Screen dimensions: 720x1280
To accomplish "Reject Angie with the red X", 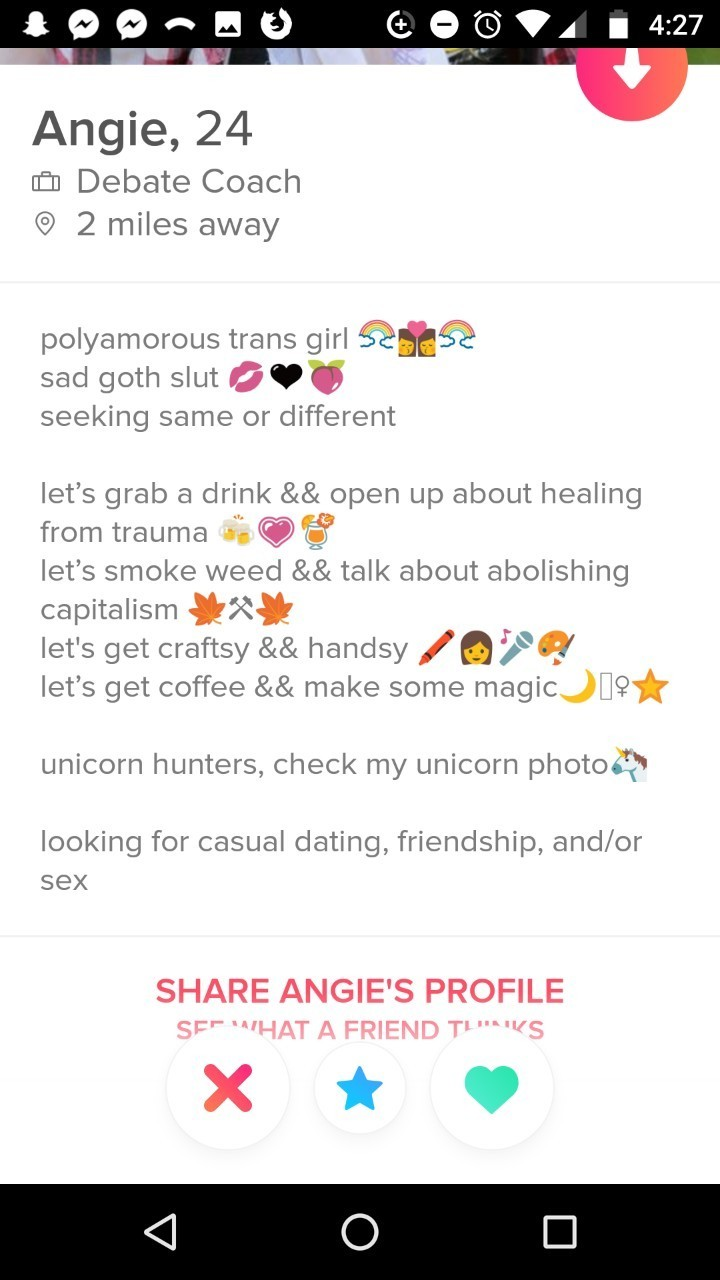I will (x=228, y=1087).
